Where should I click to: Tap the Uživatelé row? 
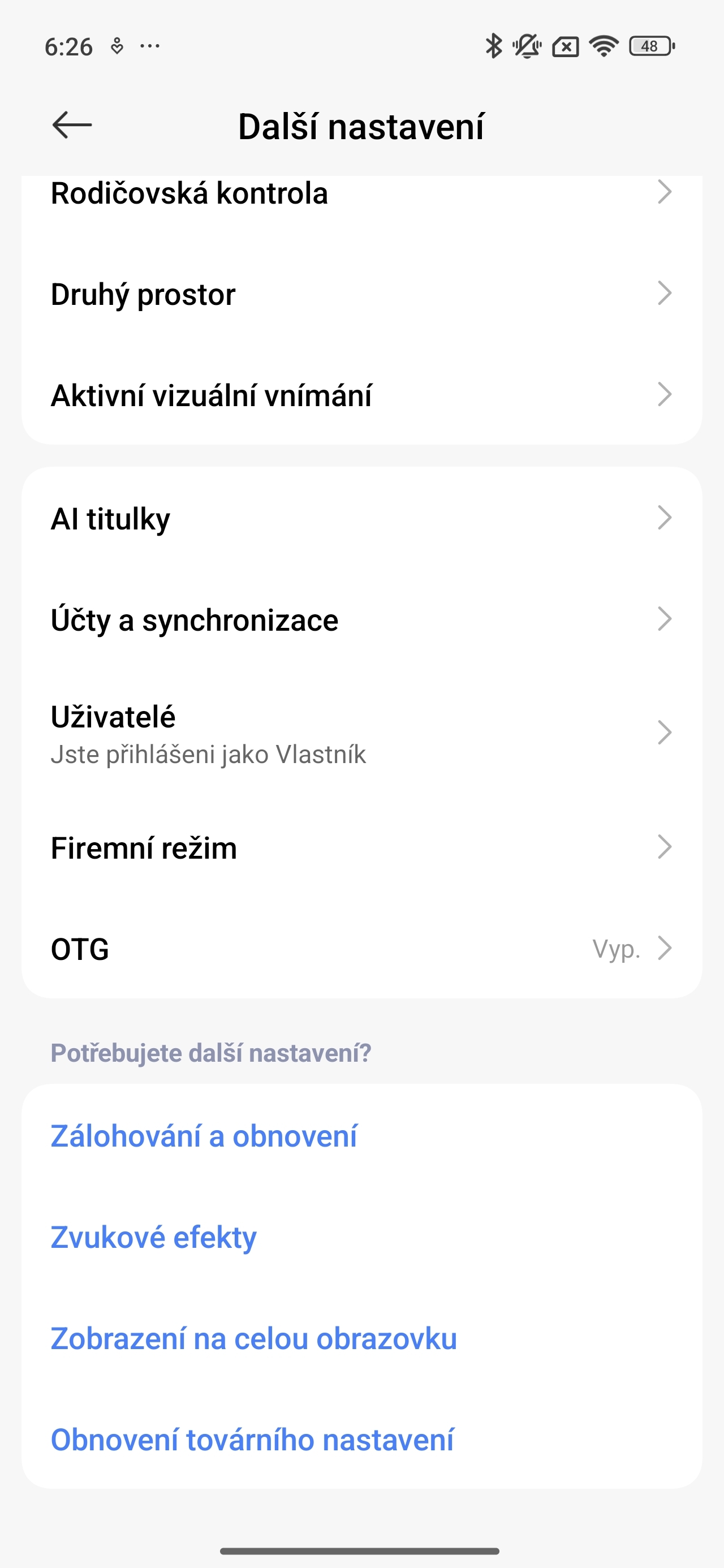click(360, 733)
